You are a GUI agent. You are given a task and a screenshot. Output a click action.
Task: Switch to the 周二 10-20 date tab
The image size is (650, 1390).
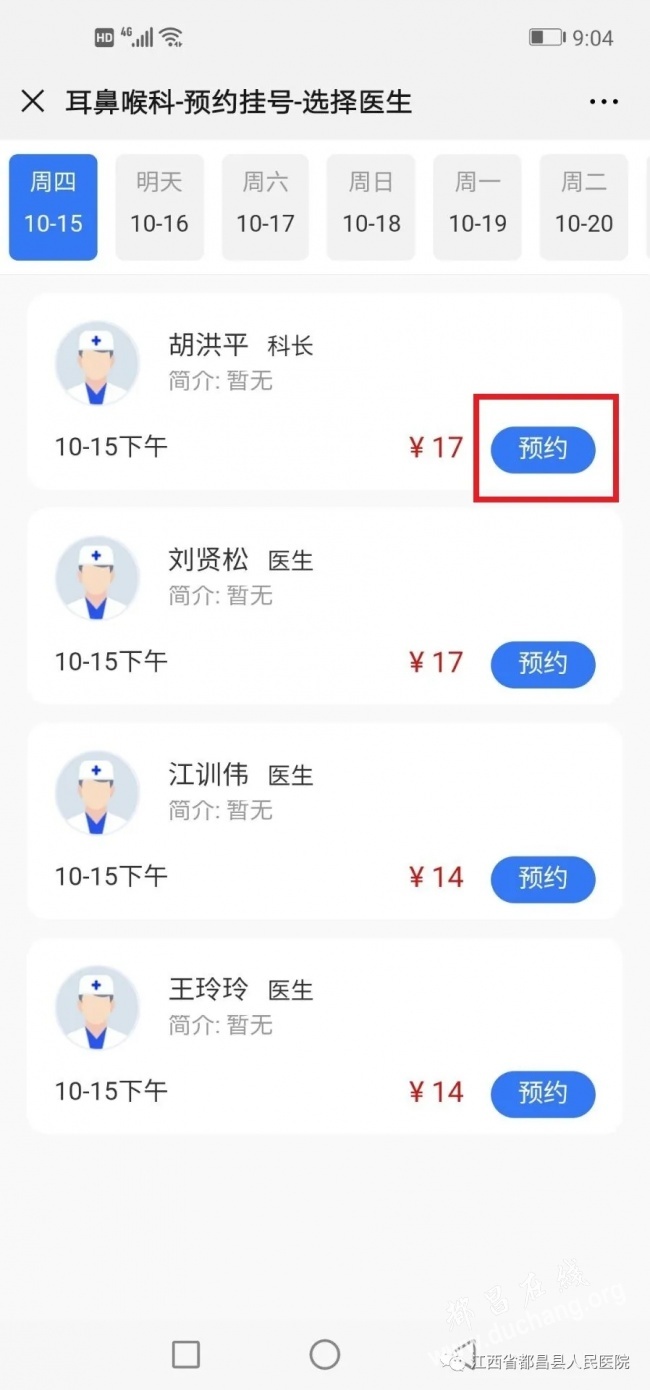(x=583, y=204)
